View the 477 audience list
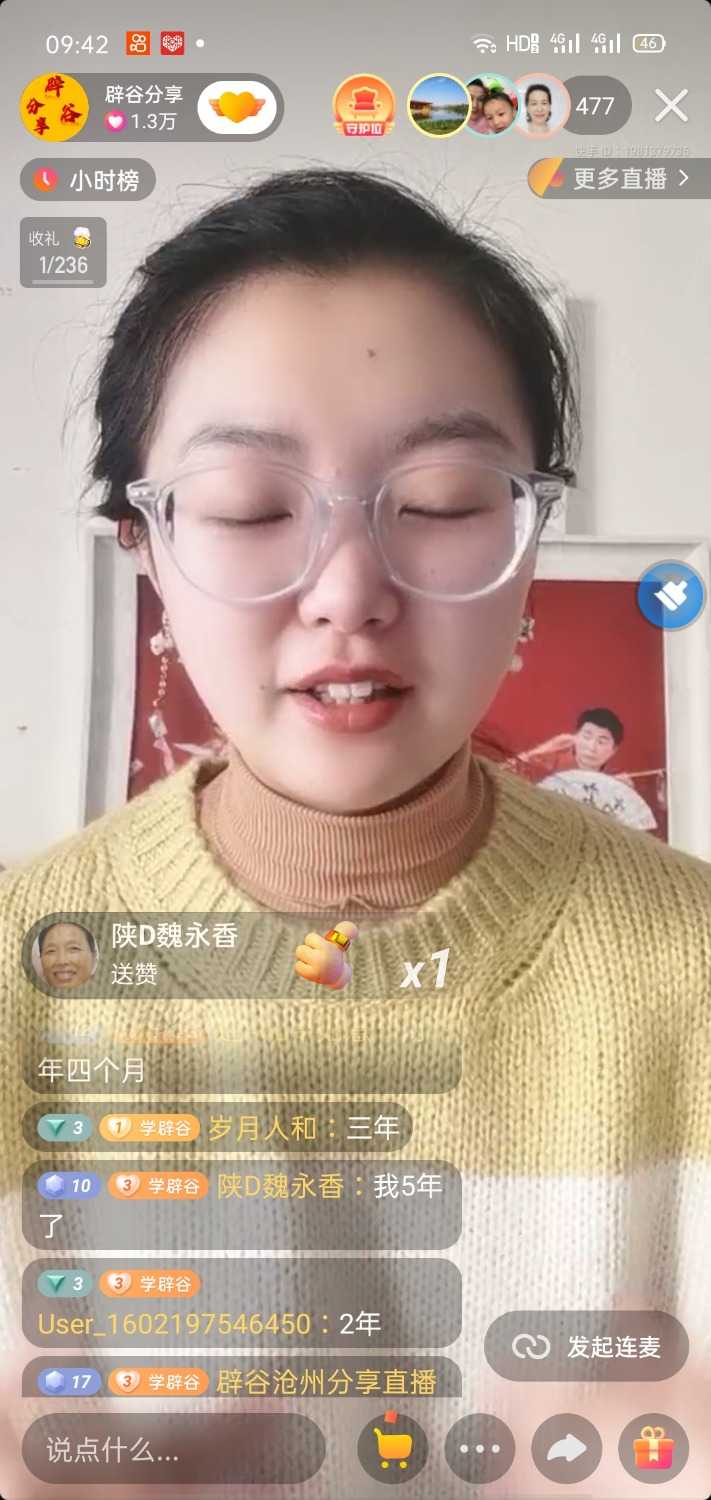The width and height of the screenshot is (711, 1500). coord(595,106)
